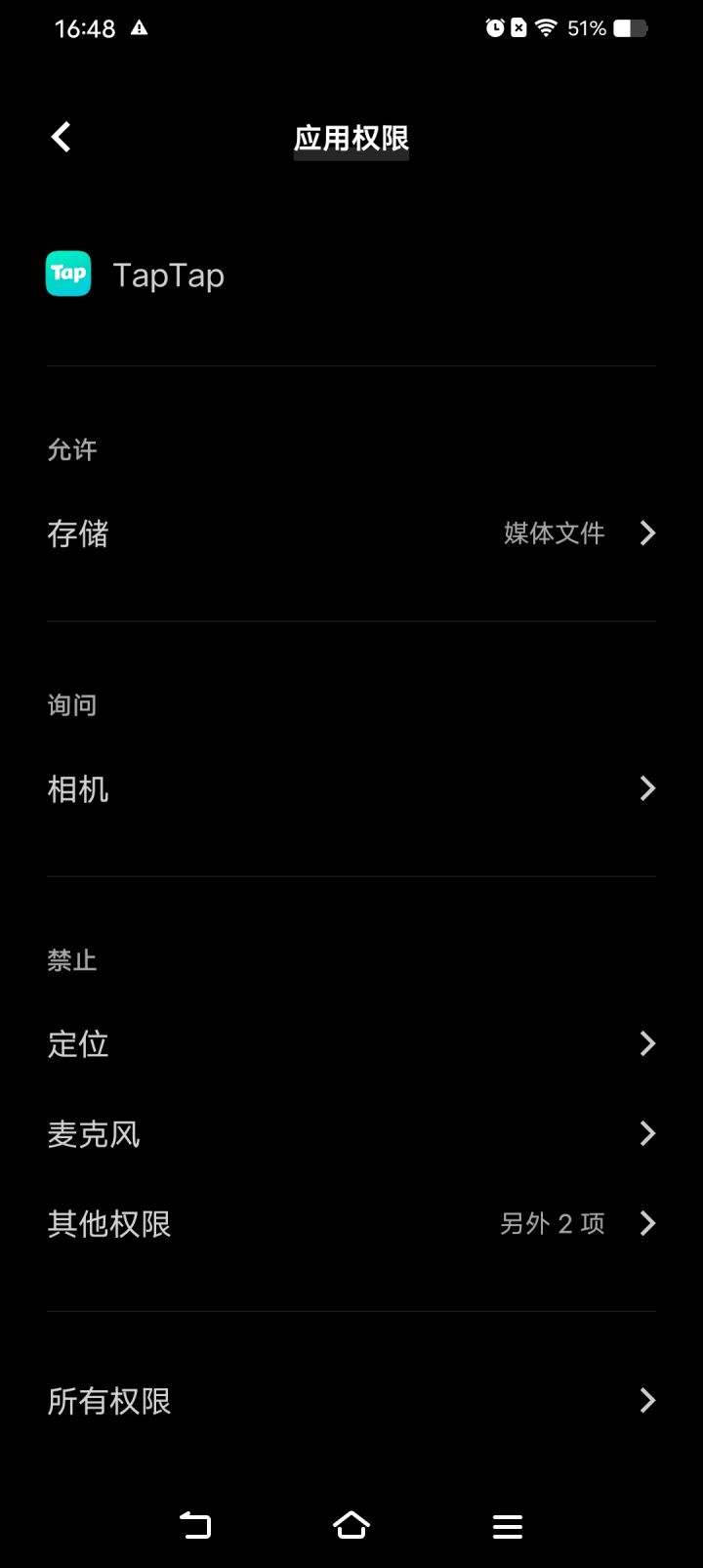
Task: Open the TapTap app icon
Action: (67, 274)
